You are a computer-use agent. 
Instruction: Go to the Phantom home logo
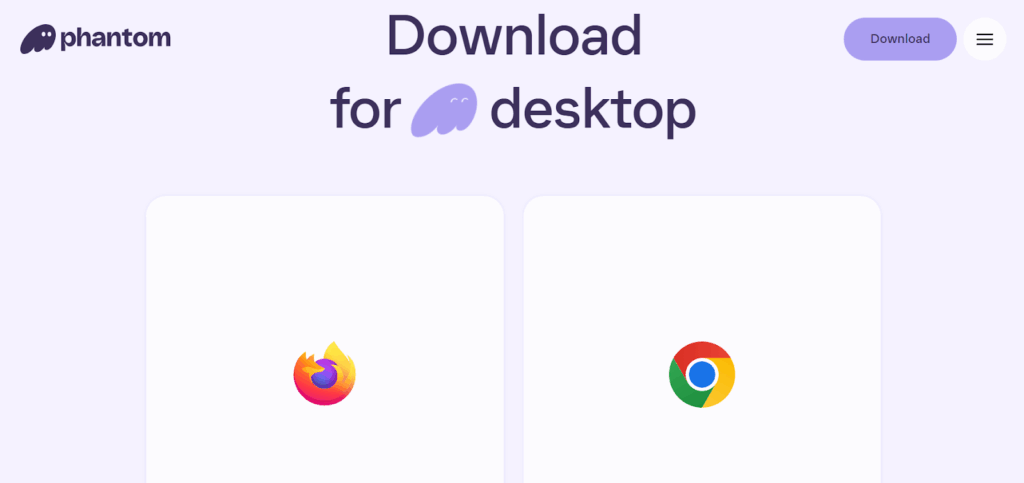click(x=95, y=39)
